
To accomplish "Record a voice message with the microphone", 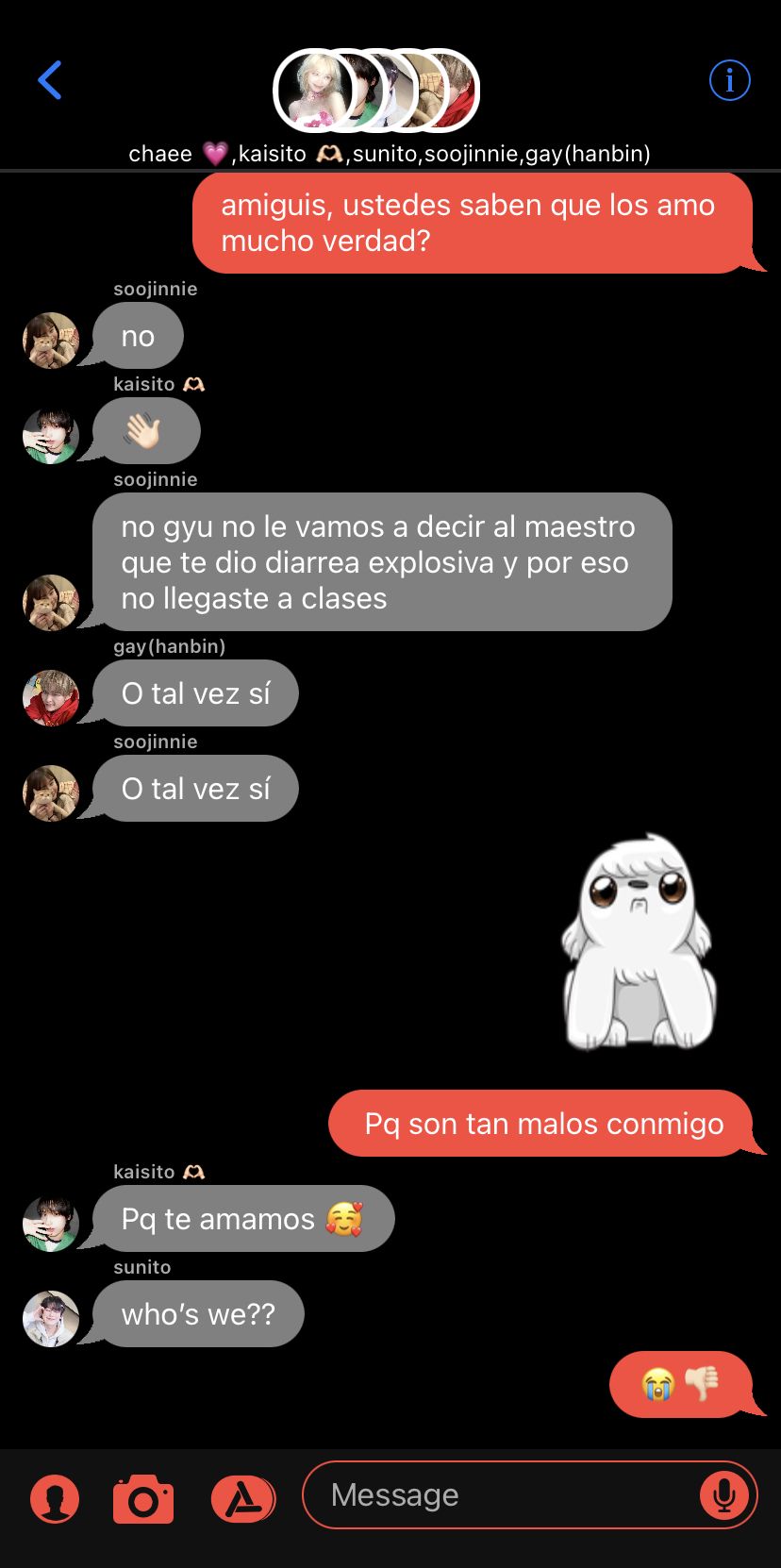I will (x=723, y=1494).
